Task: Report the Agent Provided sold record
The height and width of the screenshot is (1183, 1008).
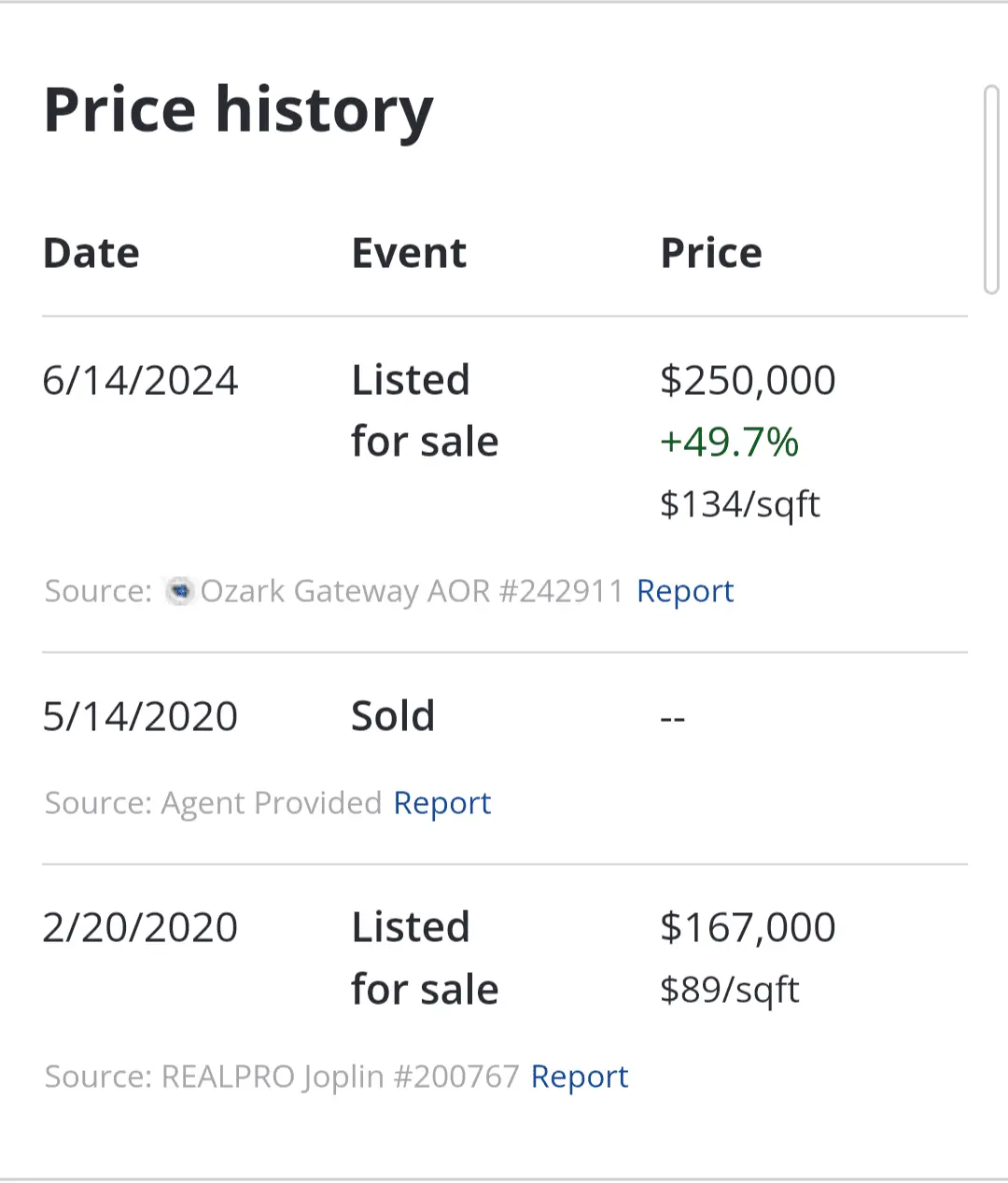Action: (x=441, y=803)
